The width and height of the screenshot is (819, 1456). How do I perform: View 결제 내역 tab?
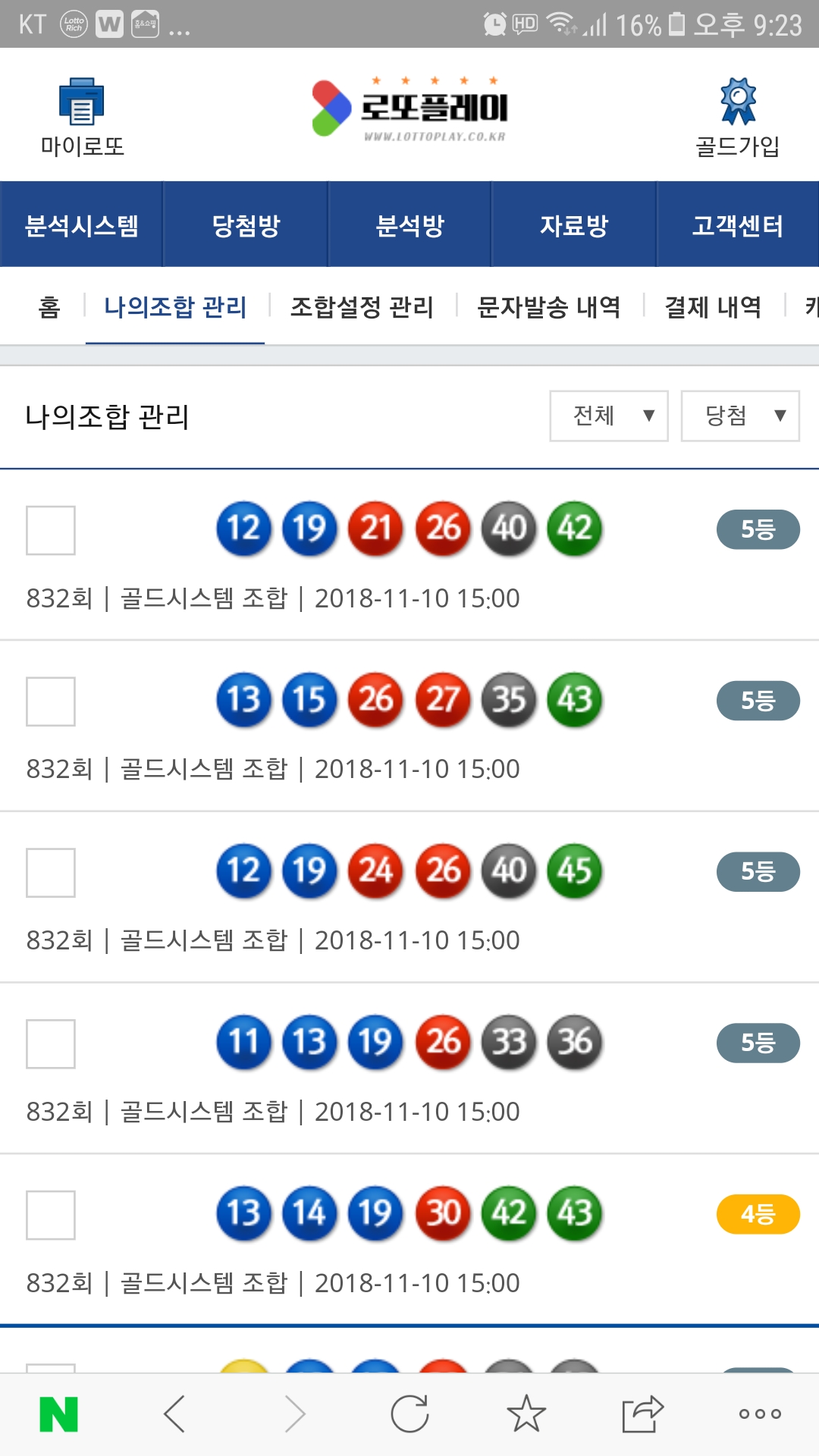click(713, 307)
